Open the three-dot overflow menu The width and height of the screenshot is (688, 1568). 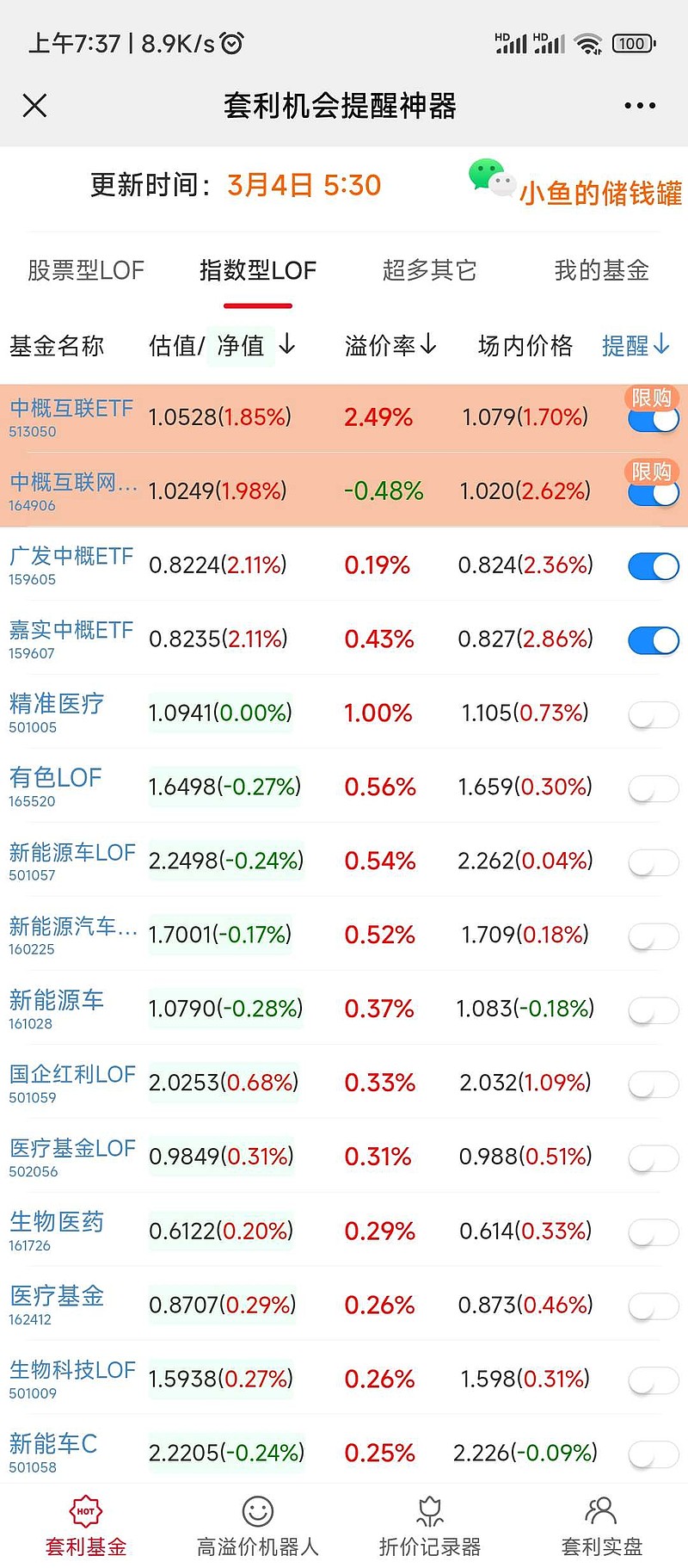click(x=640, y=106)
